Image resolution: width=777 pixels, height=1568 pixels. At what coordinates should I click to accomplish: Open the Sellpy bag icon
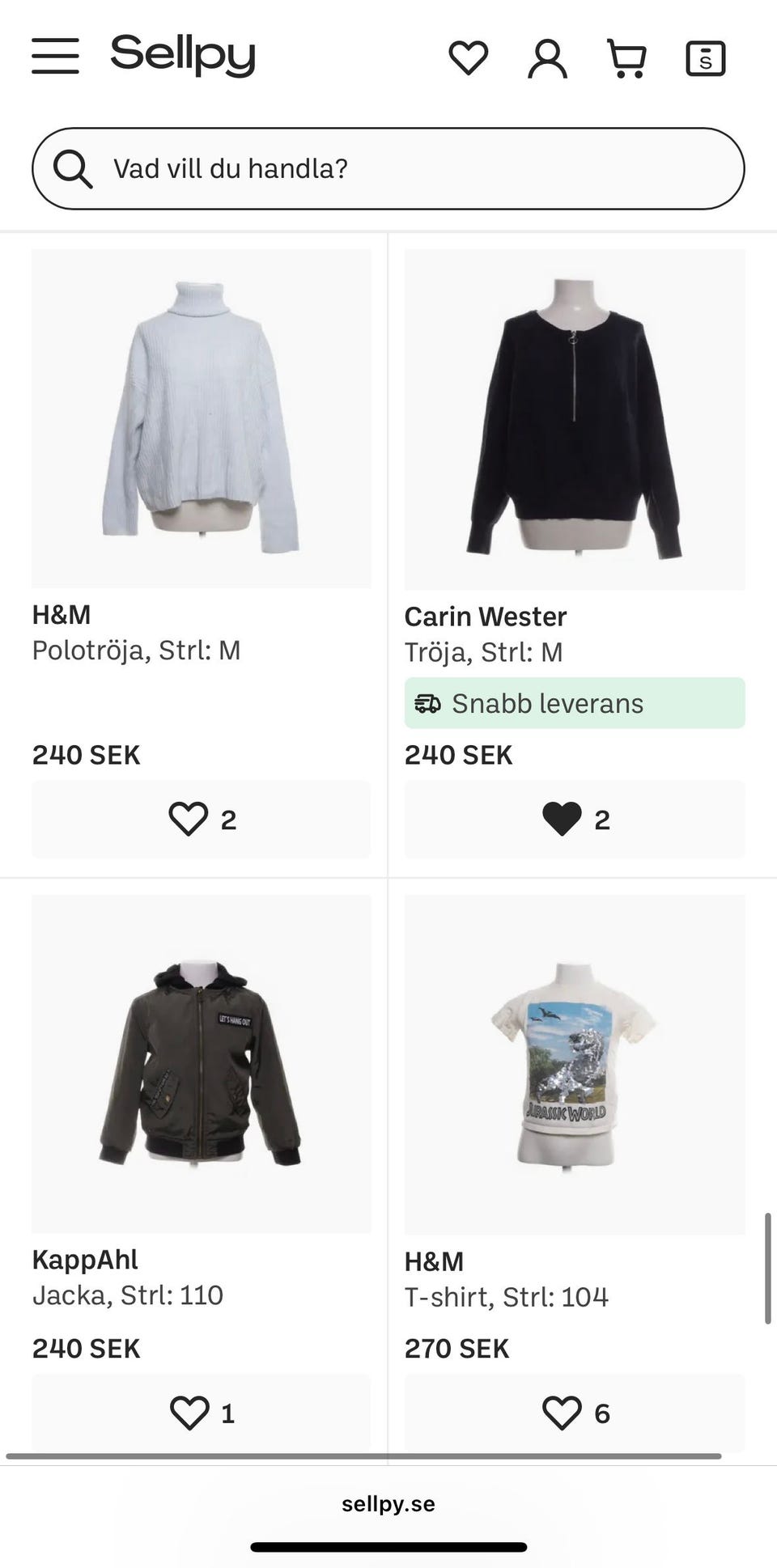click(706, 58)
